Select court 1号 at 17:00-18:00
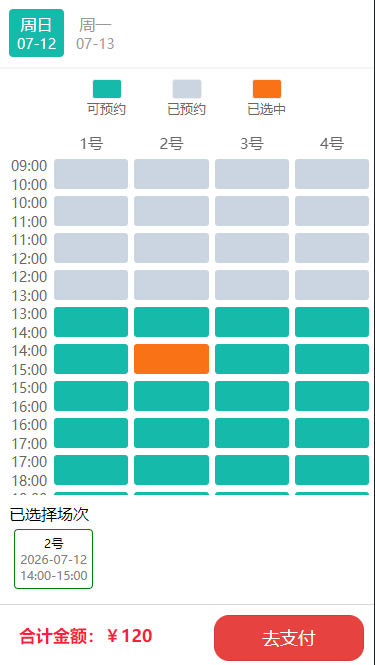Image resolution: width=375 pixels, height=665 pixels. (91, 470)
